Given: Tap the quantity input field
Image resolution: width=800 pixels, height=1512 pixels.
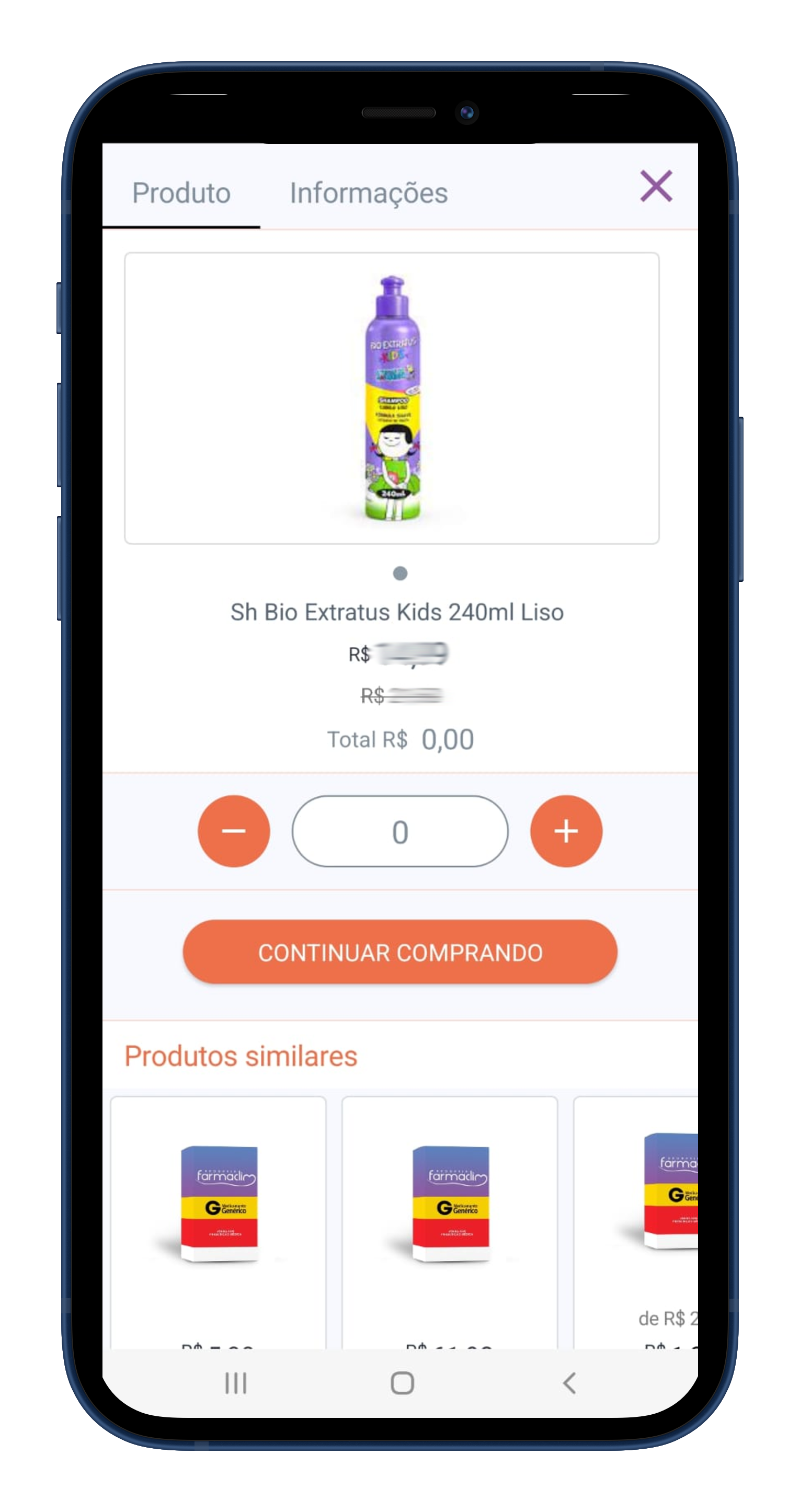Looking at the screenshot, I should pyautogui.click(x=399, y=831).
